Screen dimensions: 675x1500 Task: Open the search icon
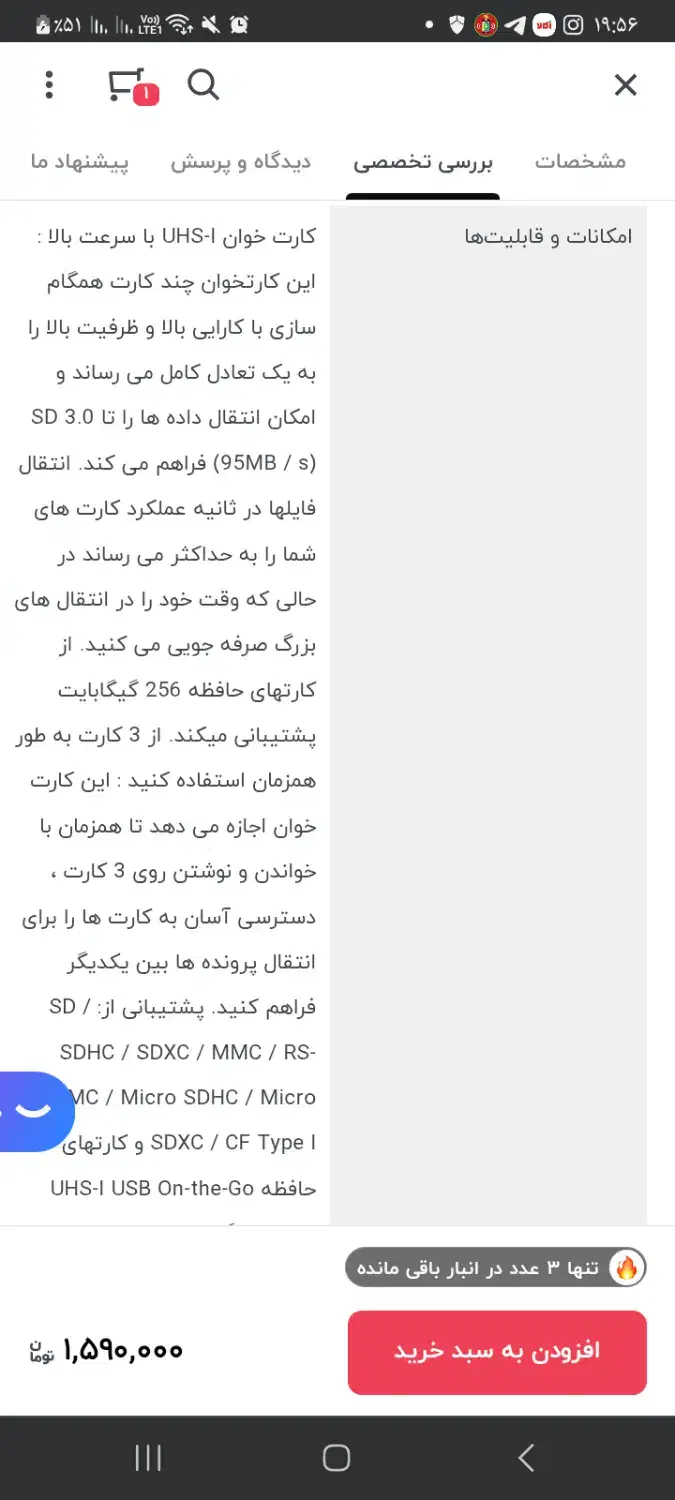click(203, 85)
